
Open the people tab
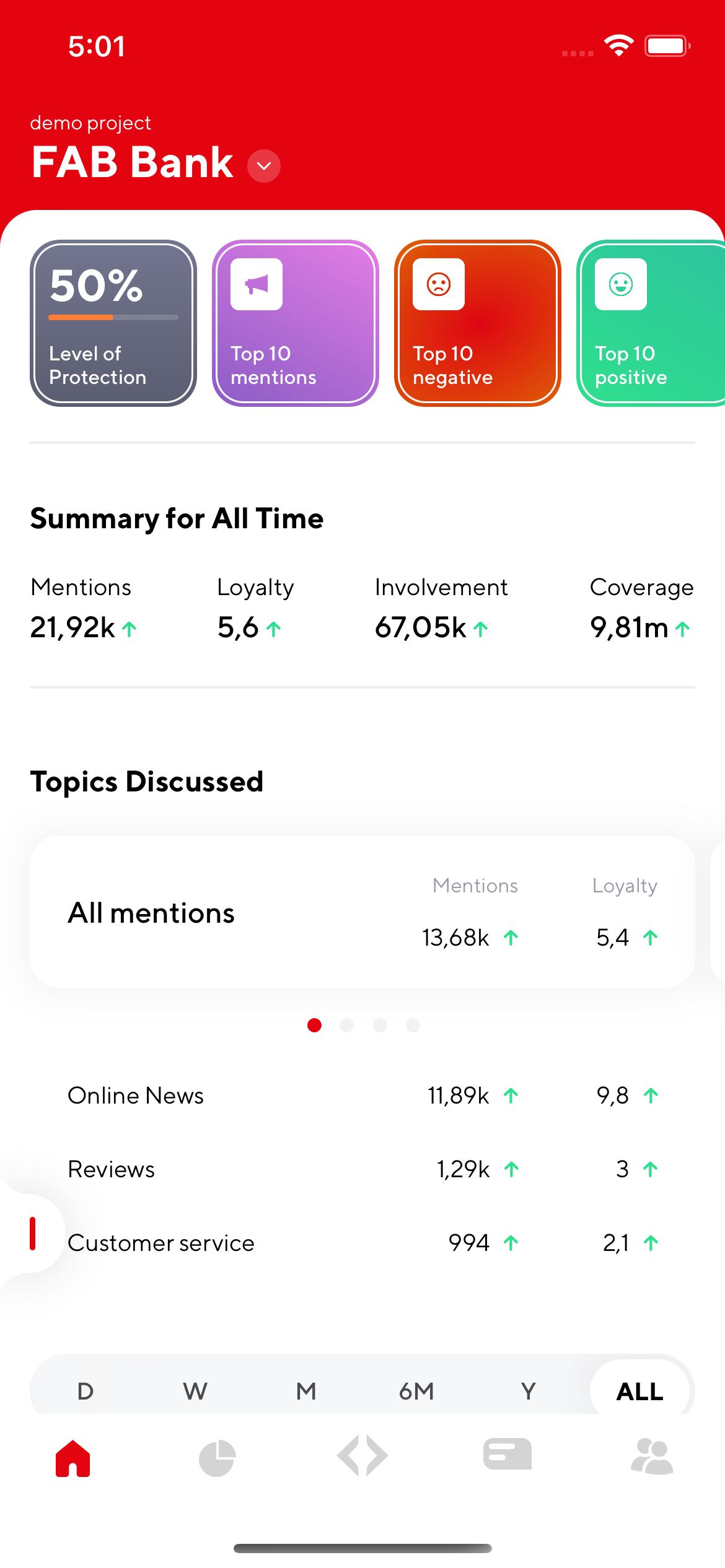(x=652, y=1456)
